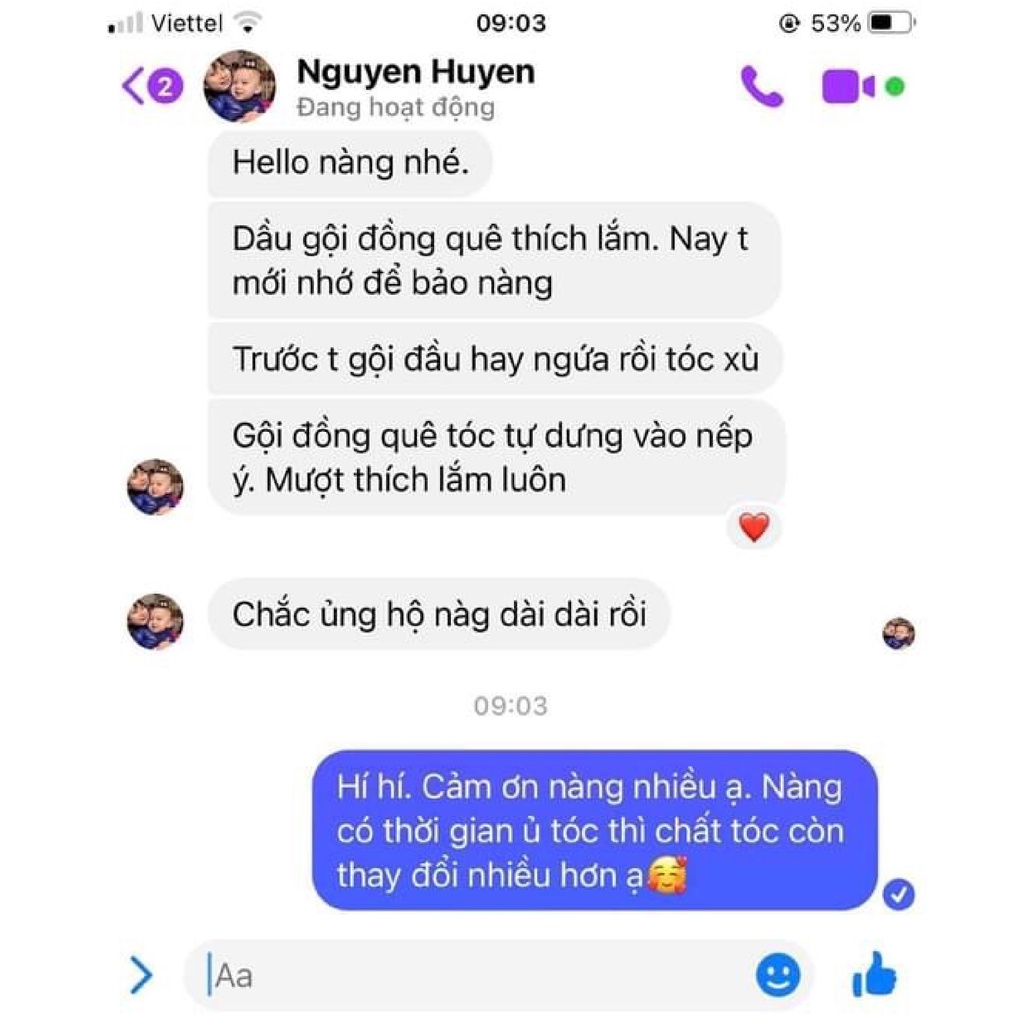Start a video call with Nguyen Huyen

pyautogui.click(x=848, y=87)
